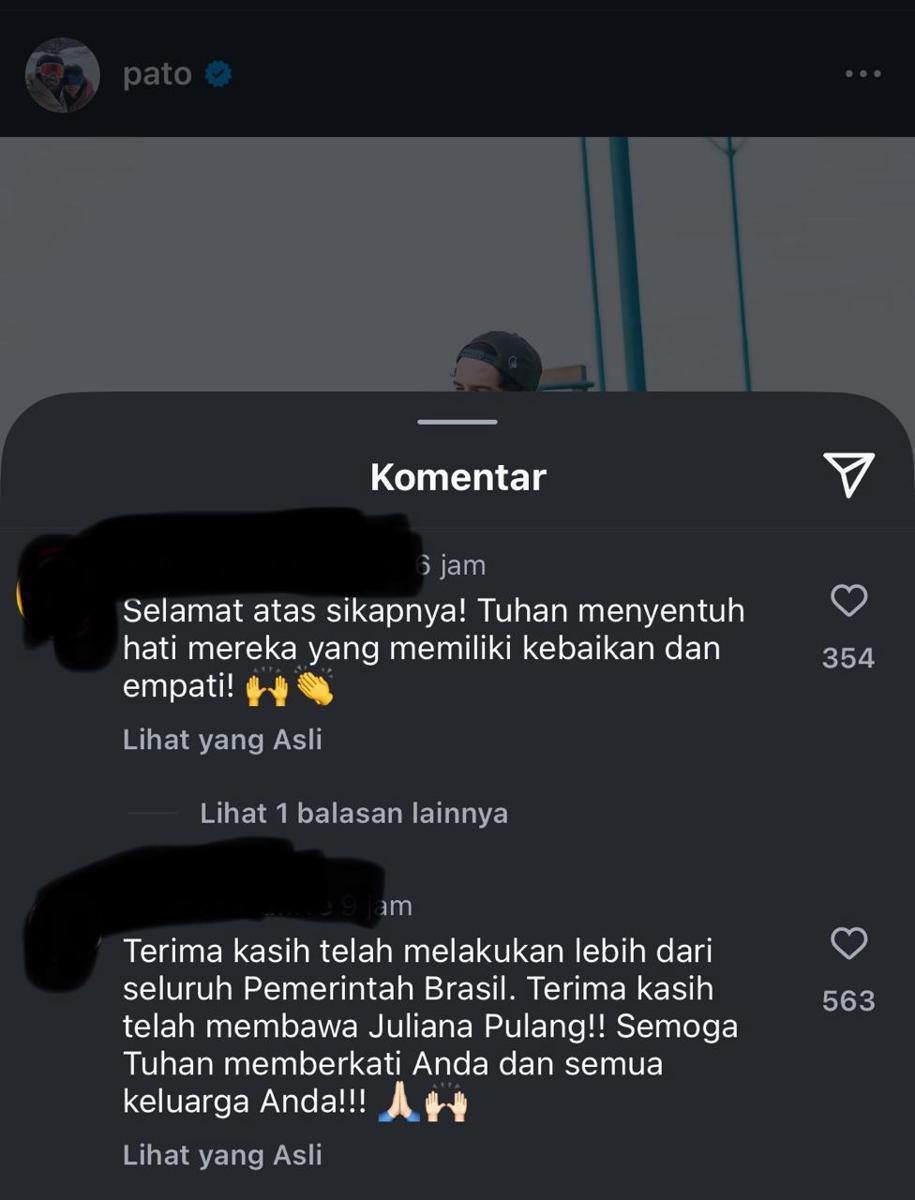
Task: Expand 'Lihat 1 balasan lainnya' replies
Action: click(353, 813)
